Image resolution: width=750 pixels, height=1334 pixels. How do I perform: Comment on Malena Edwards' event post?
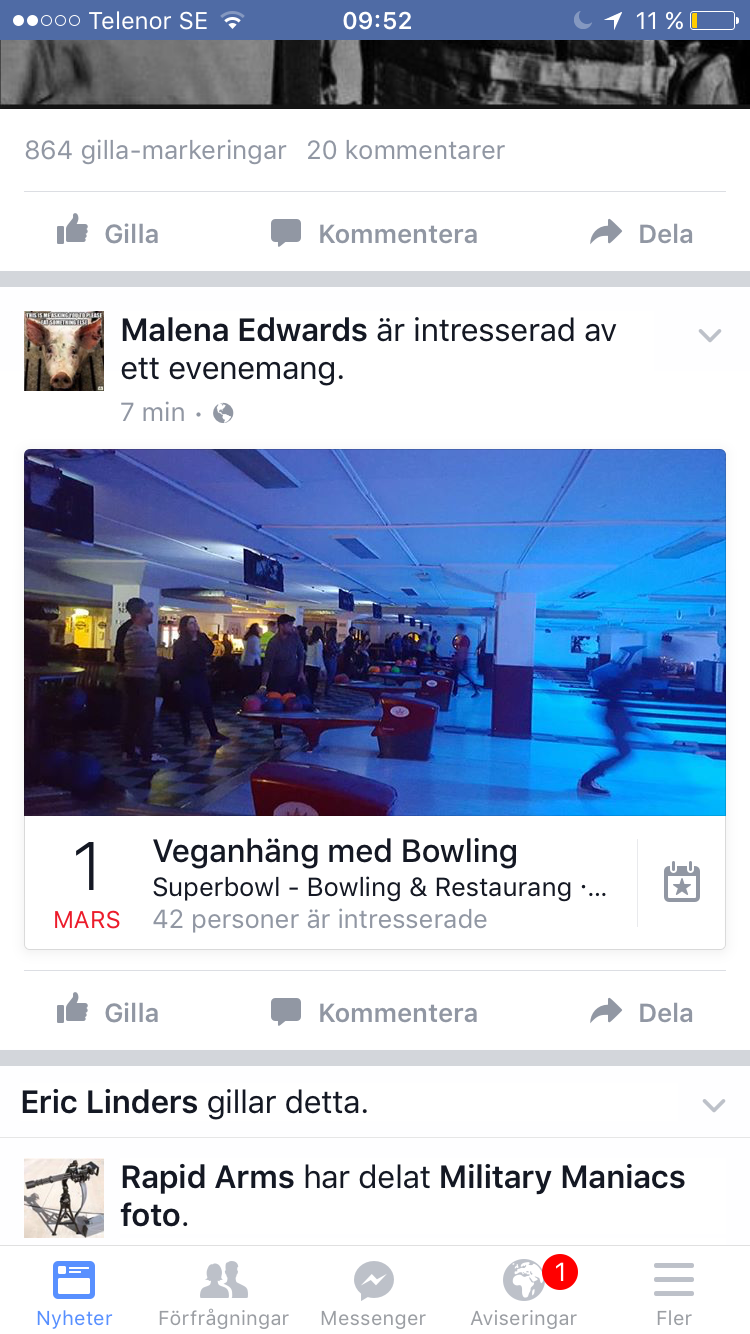(374, 1012)
